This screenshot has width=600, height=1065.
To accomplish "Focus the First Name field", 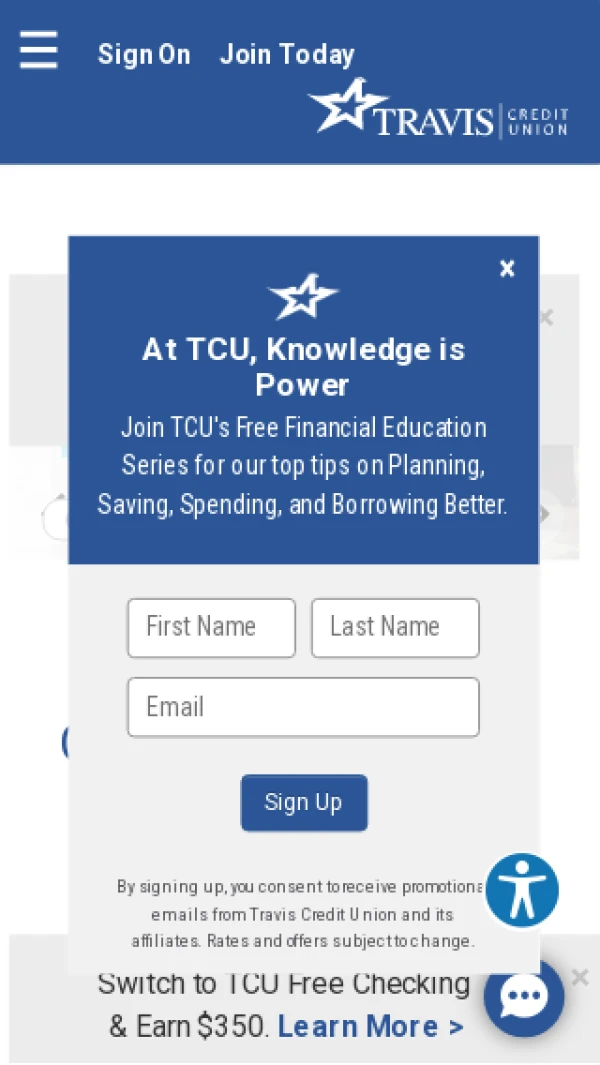I will coord(211,627).
